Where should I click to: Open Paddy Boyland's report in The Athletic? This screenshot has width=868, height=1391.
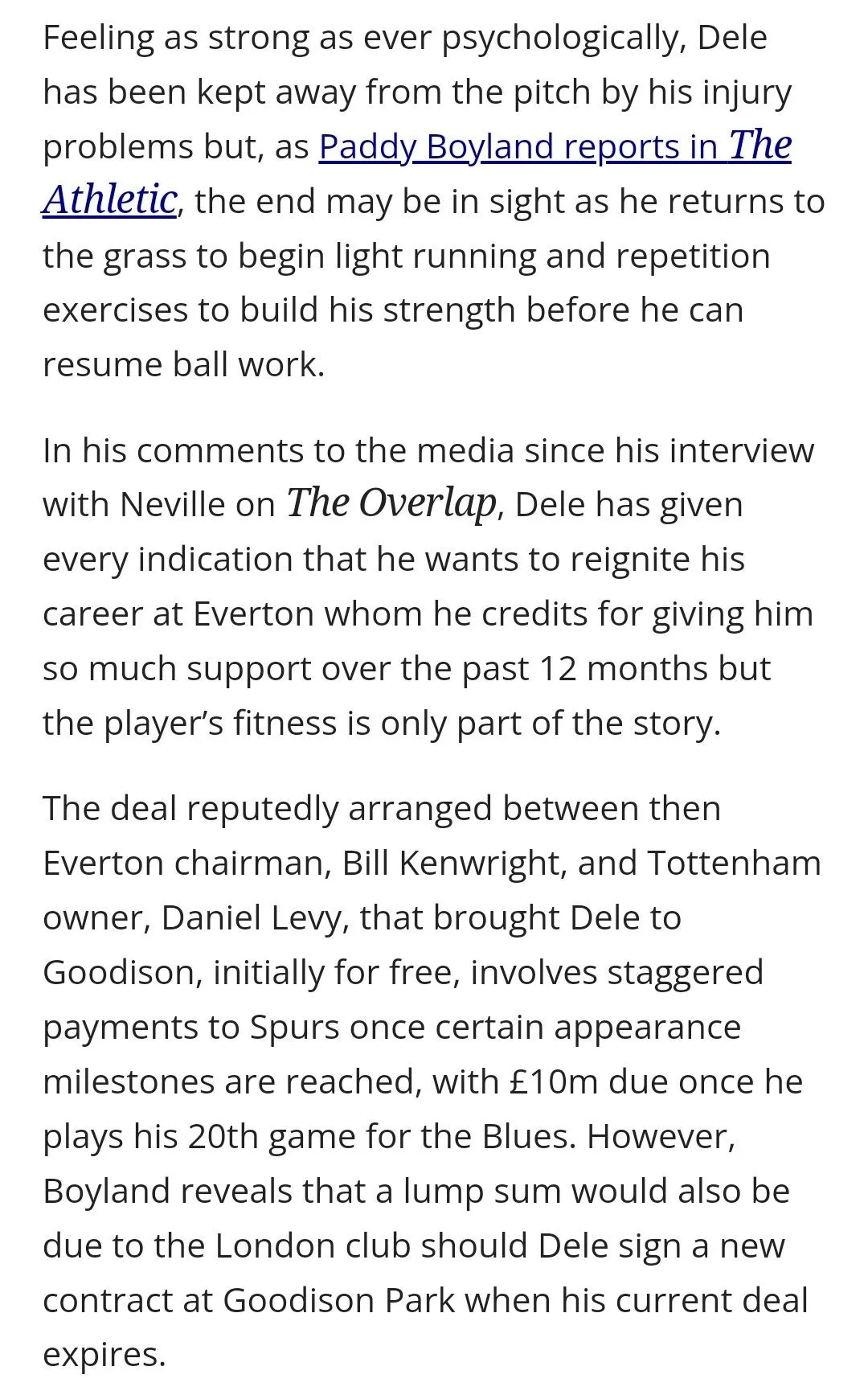point(555,147)
